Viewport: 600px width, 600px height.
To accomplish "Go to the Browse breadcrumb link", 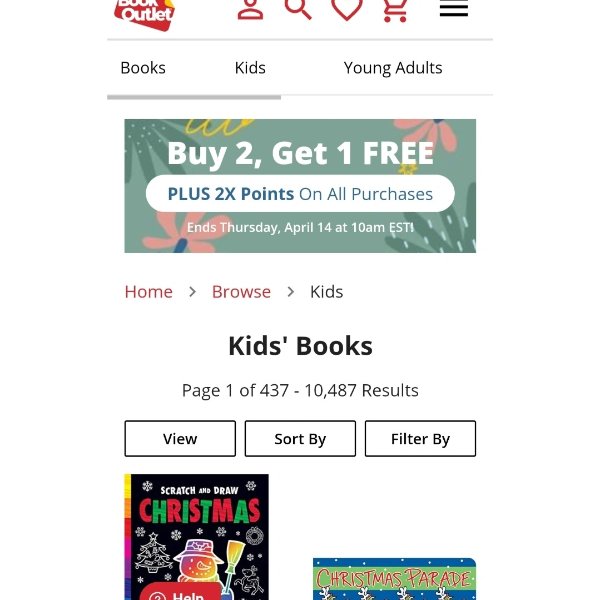I will point(241,292).
